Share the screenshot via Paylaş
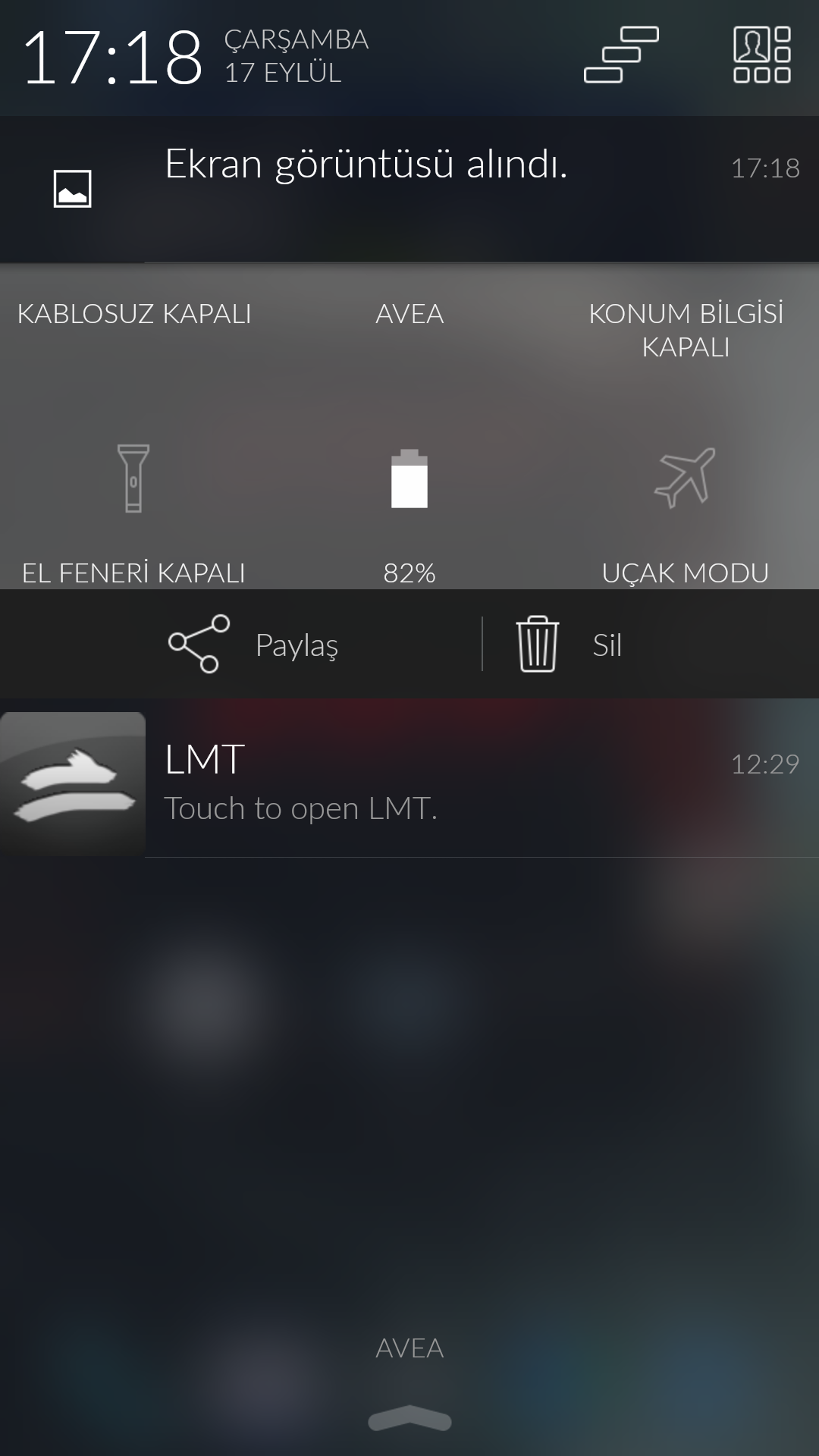 click(253, 645)
